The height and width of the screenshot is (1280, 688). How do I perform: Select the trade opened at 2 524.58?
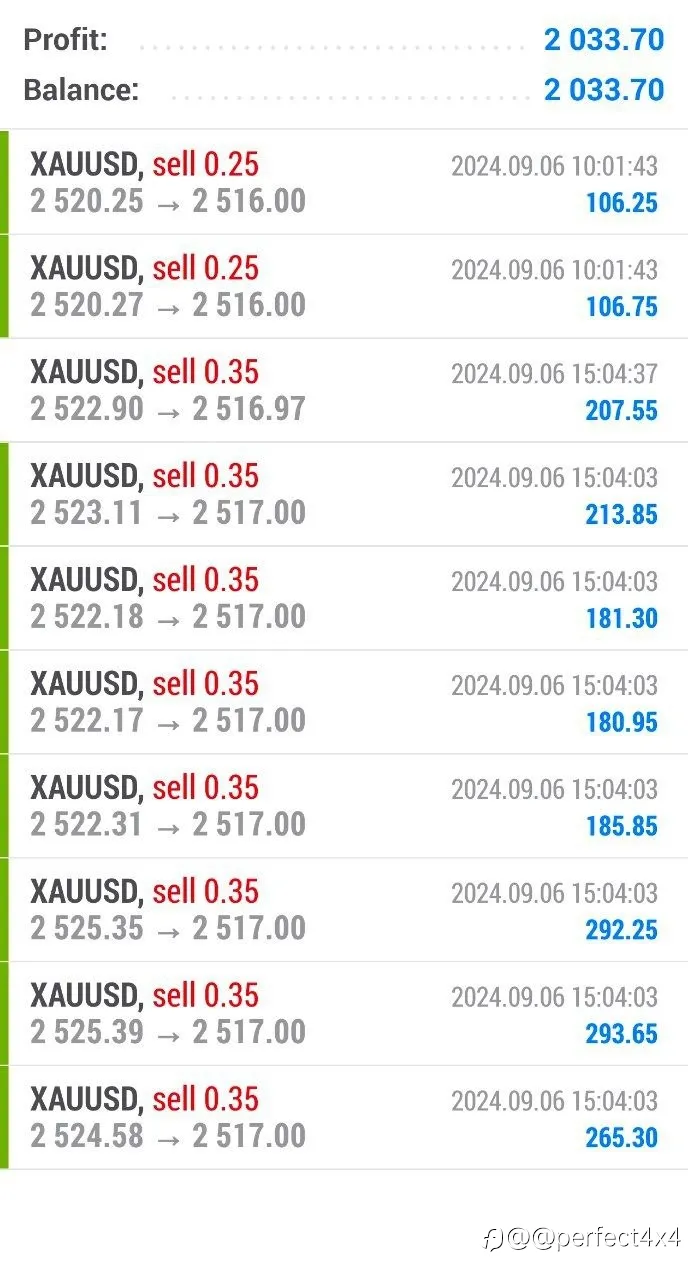pyautogui.click(x=344, y=1118)
